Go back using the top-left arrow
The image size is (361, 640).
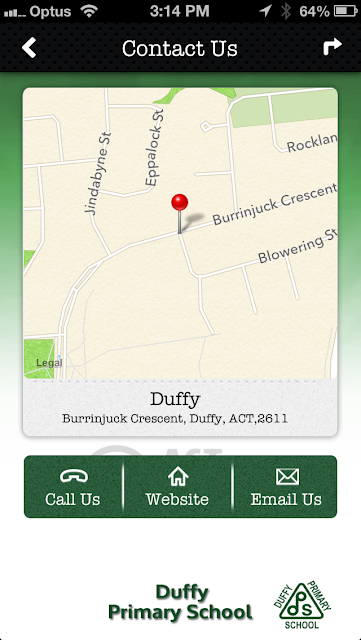(x=29, y=48)
